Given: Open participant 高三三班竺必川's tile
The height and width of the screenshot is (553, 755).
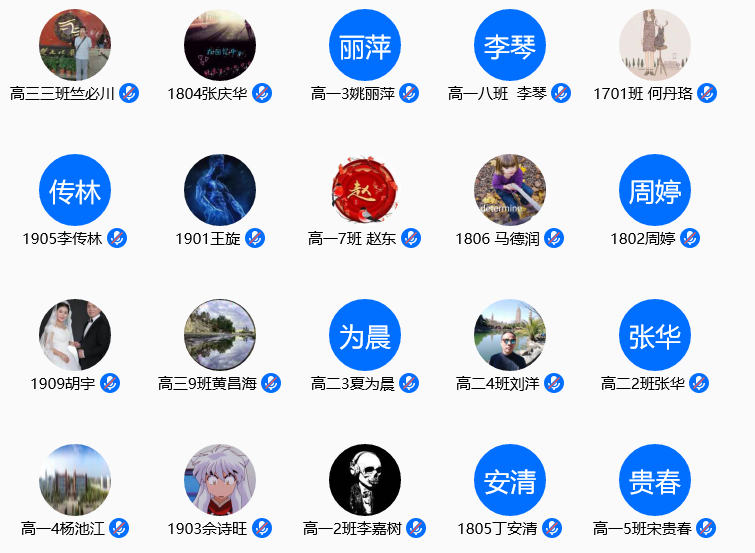Looking at the screenshot, I should pos(75,46).
